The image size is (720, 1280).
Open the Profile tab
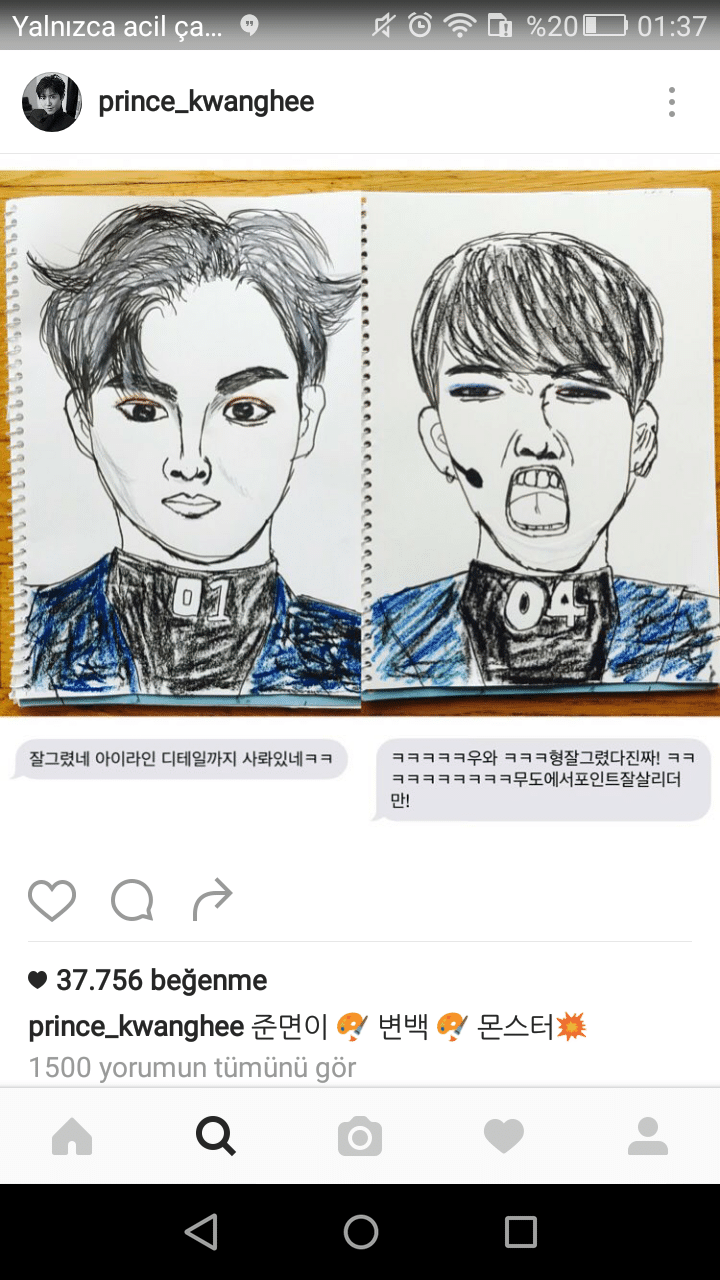(x=648, y=1137)
